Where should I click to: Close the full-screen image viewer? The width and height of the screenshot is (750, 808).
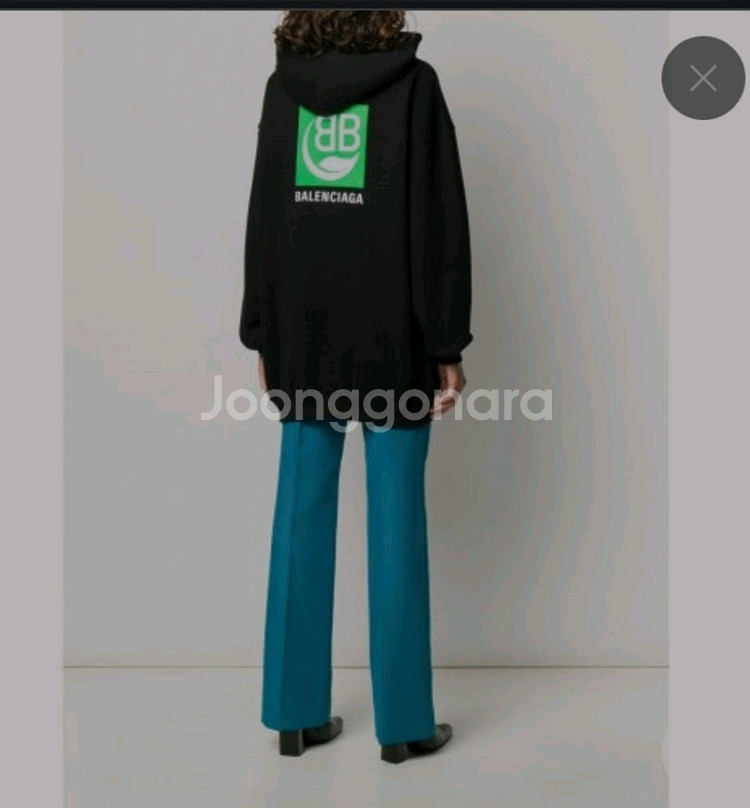pyautogui.click(x=703, y=78)
